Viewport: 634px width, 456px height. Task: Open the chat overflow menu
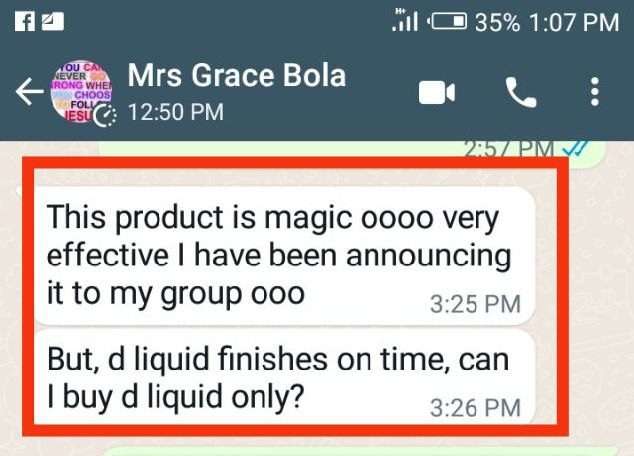[x=595, y=93]
